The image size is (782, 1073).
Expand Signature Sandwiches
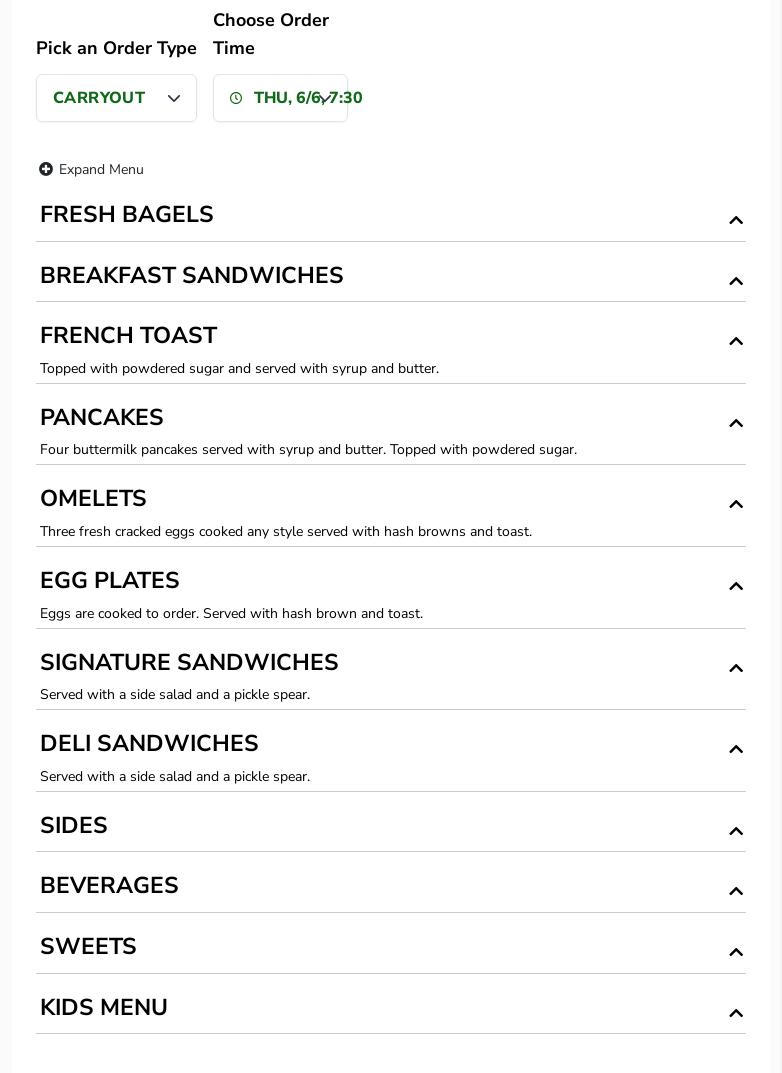pyautogui.click(x=390, y=665)
